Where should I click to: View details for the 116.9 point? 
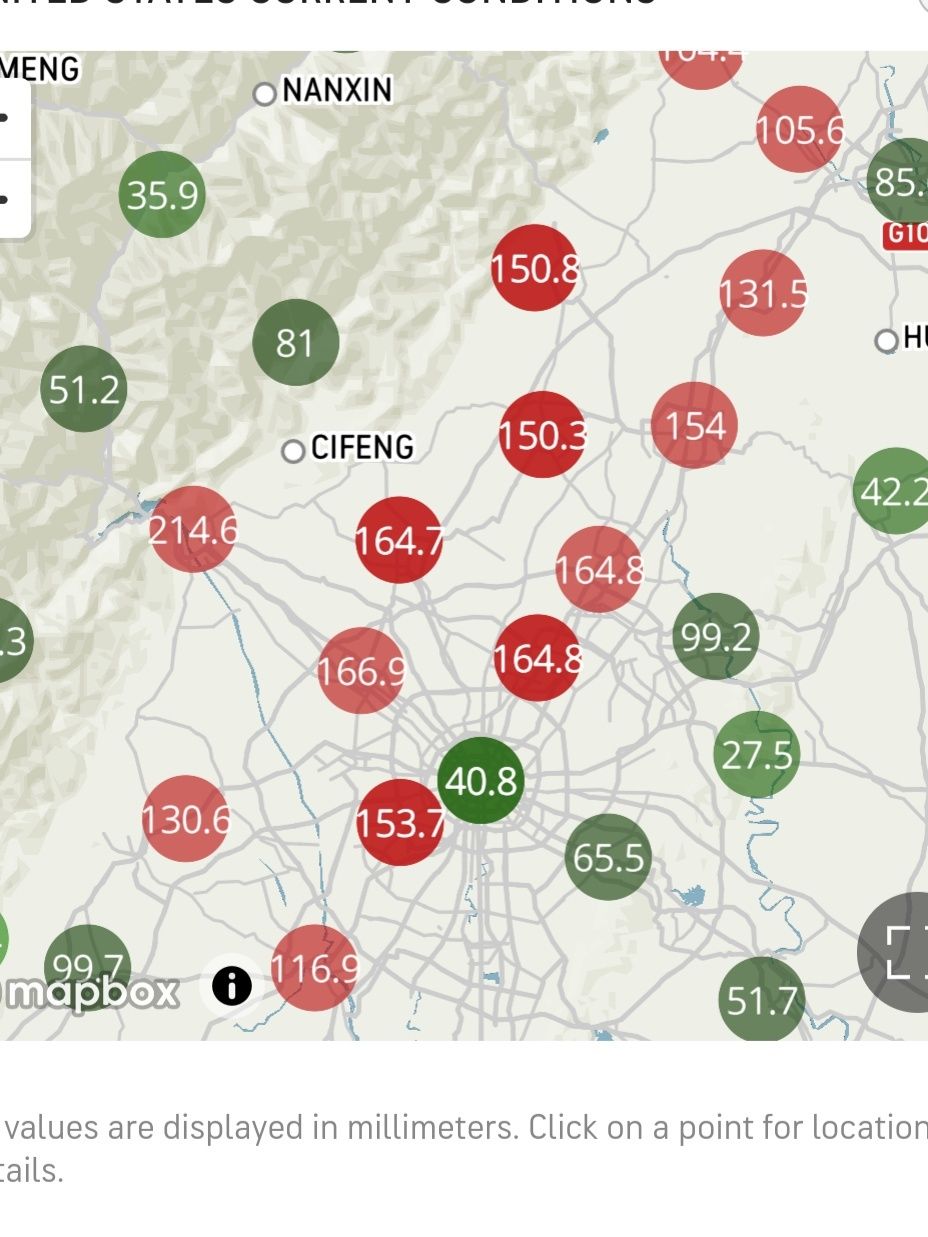coord(314,968)
